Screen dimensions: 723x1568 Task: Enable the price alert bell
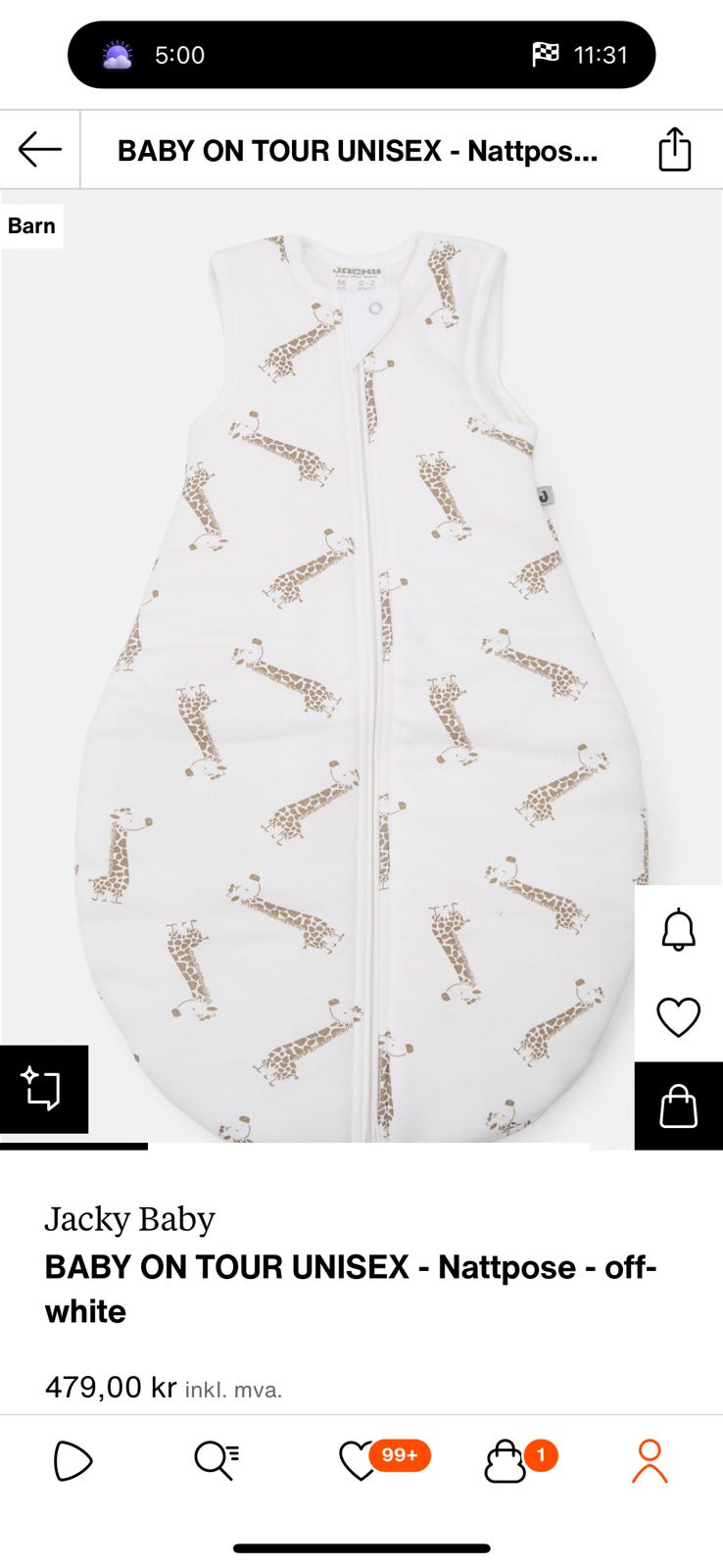click(x=678, y=929)
